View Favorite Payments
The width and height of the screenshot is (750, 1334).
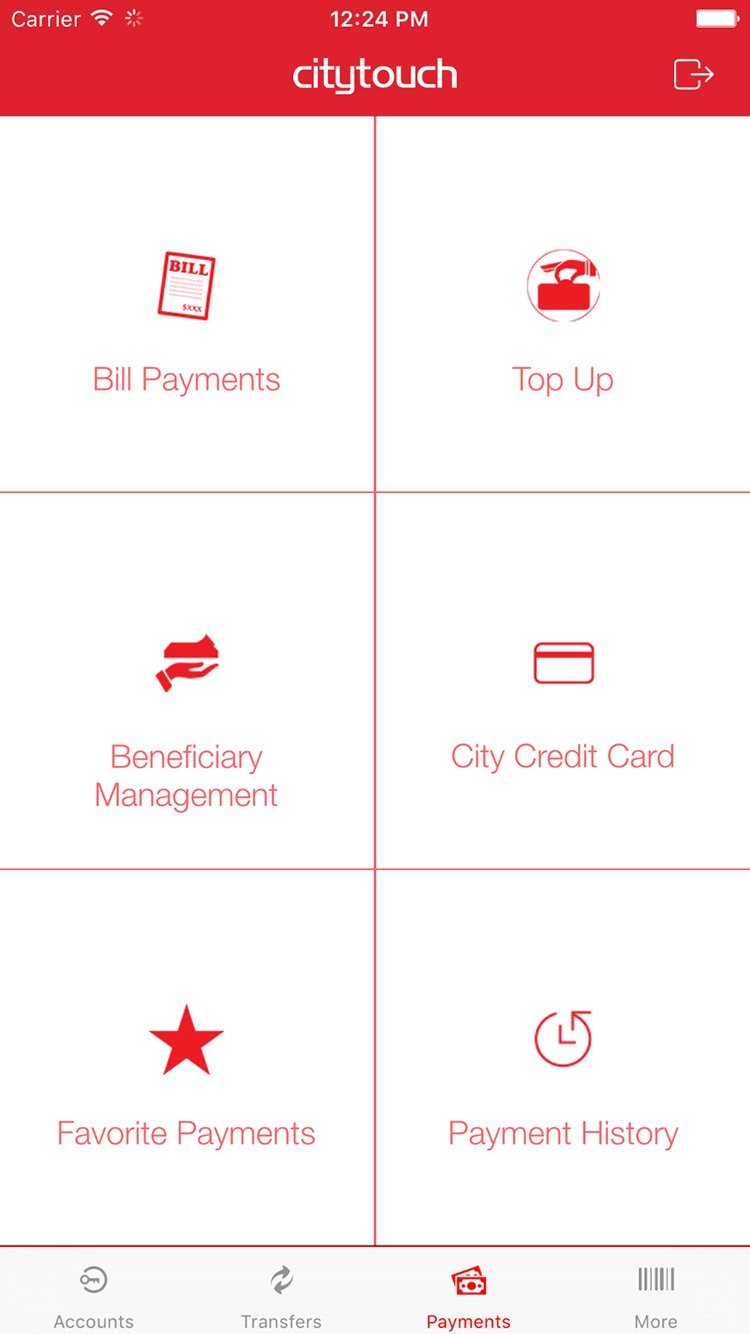(187, 1058)
